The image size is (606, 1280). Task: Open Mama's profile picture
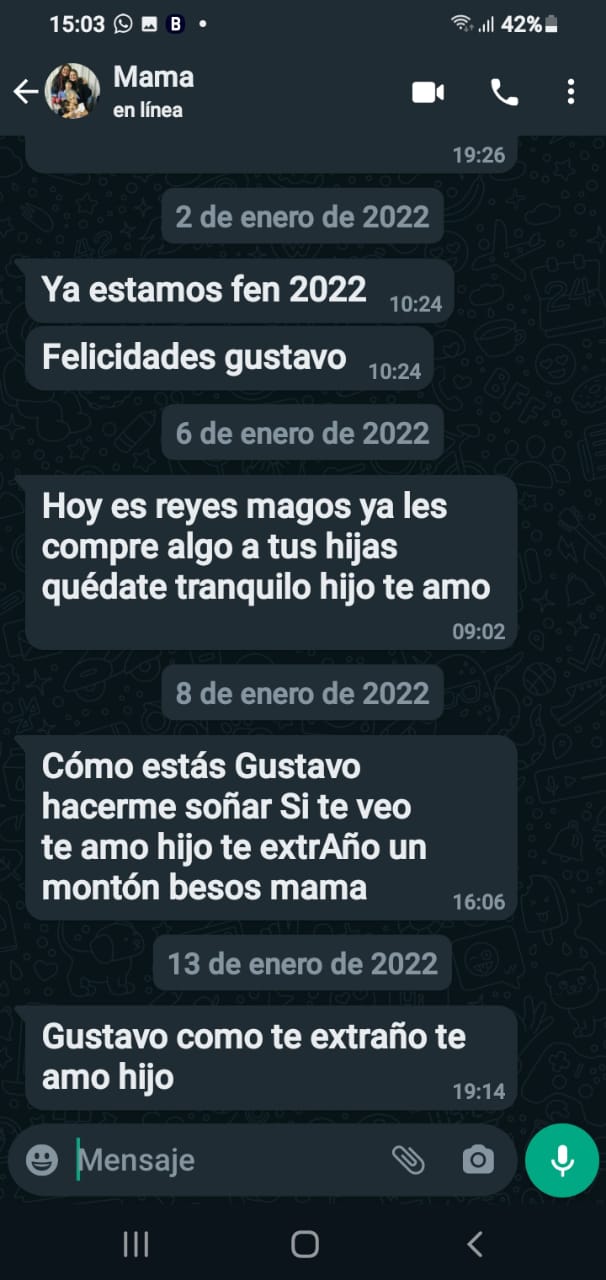coord(72,92)
